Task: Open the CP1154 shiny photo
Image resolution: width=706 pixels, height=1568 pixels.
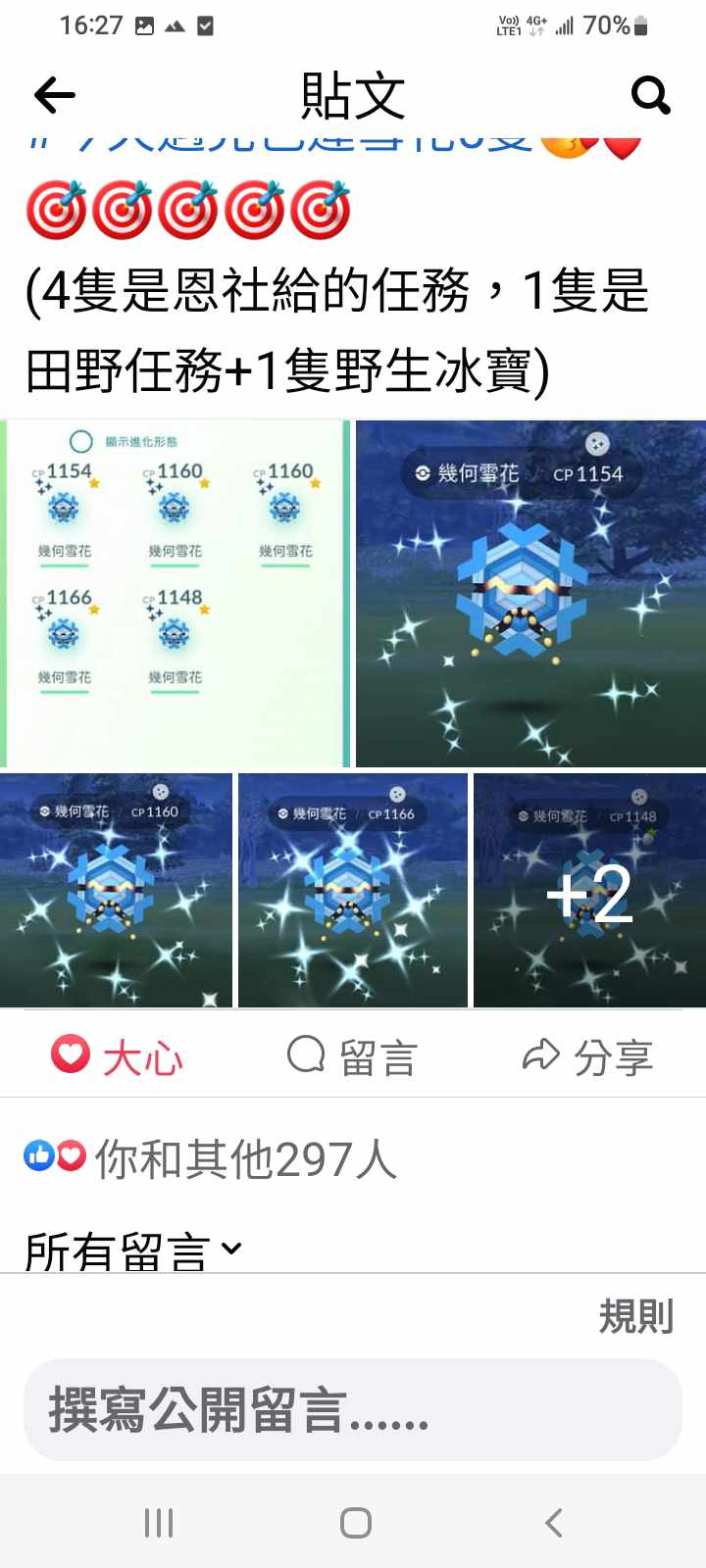Action: point(530,593)
